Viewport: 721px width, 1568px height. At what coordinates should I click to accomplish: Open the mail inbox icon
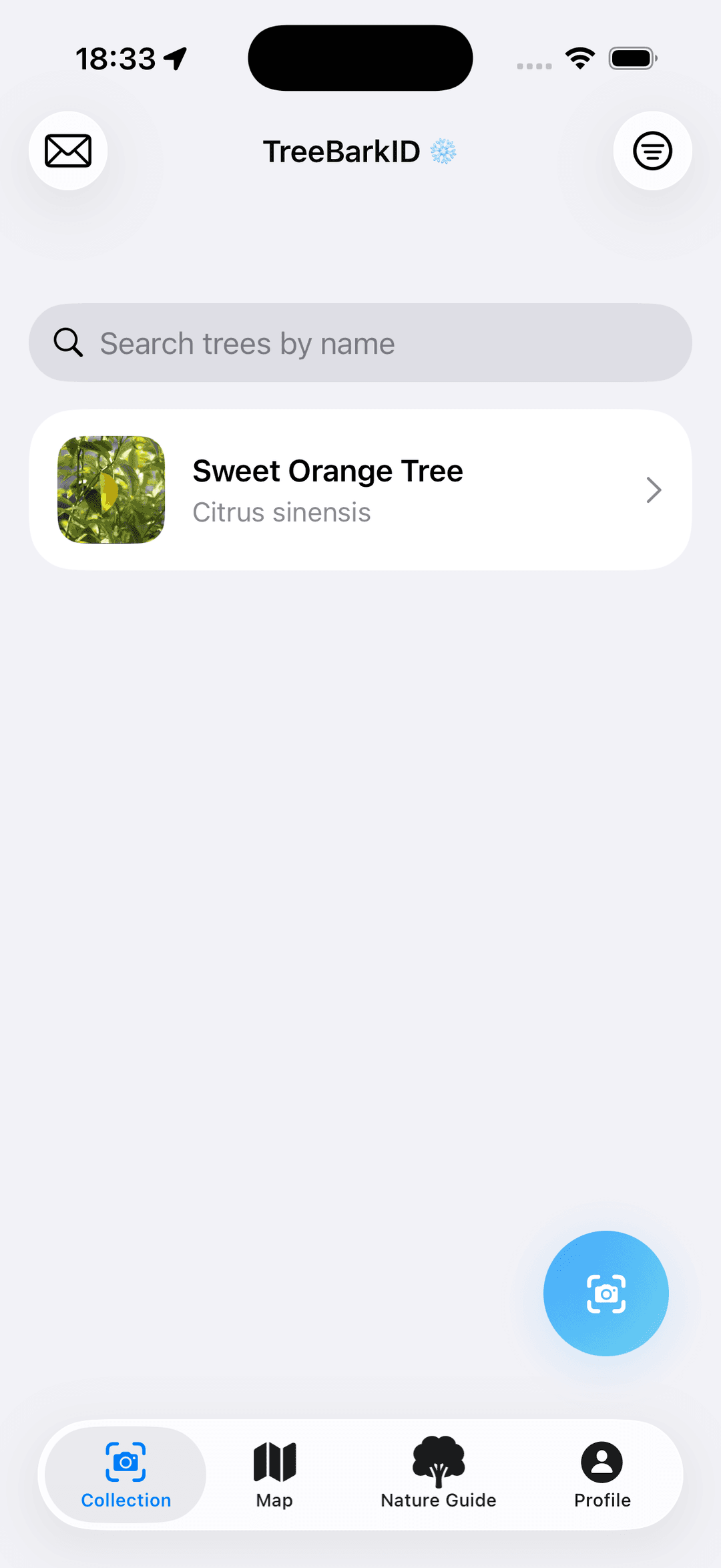coord(67,151)
